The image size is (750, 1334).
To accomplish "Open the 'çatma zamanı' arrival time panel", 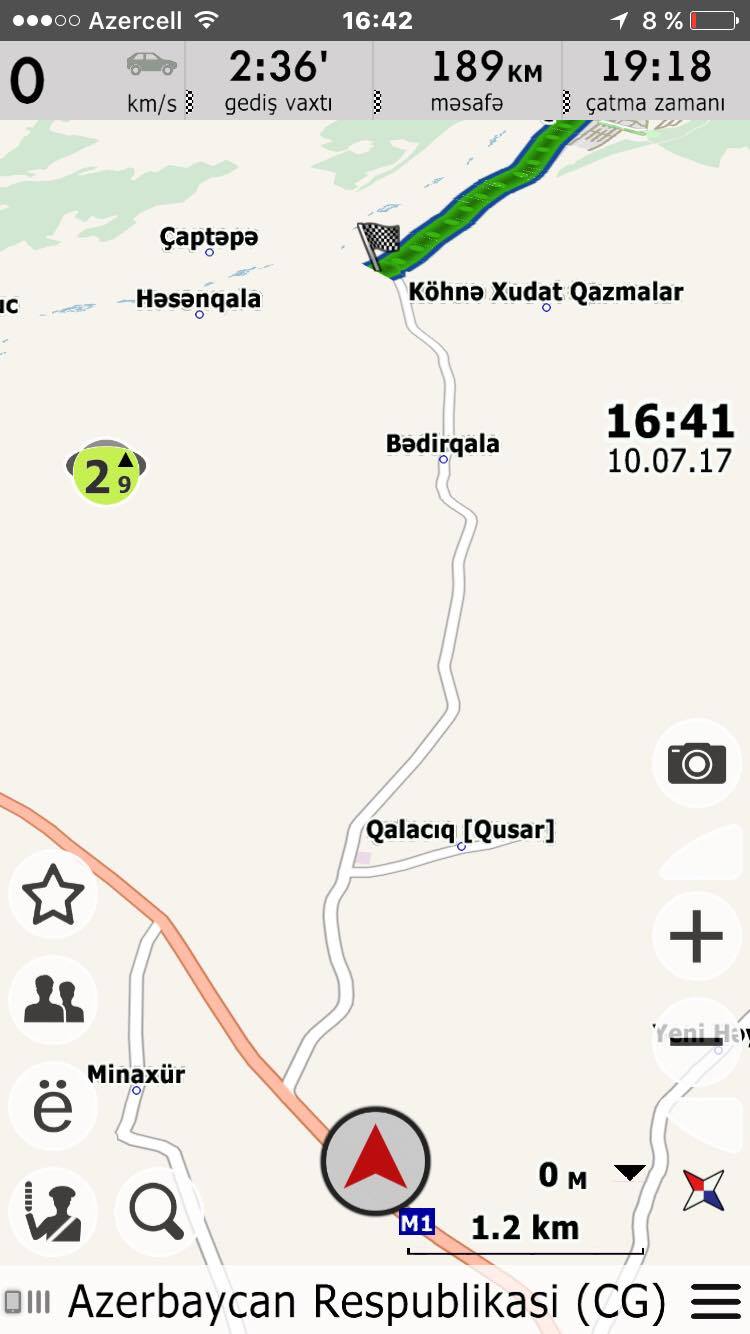I will (656, 80).
